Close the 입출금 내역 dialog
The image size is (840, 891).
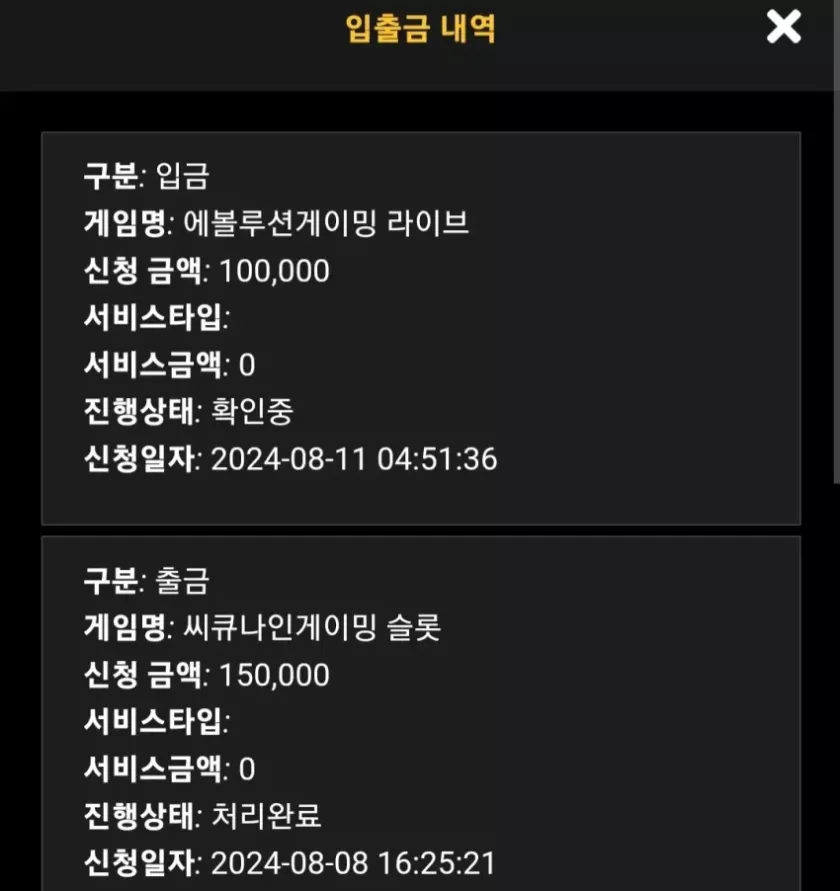click(x=783, y=27)
